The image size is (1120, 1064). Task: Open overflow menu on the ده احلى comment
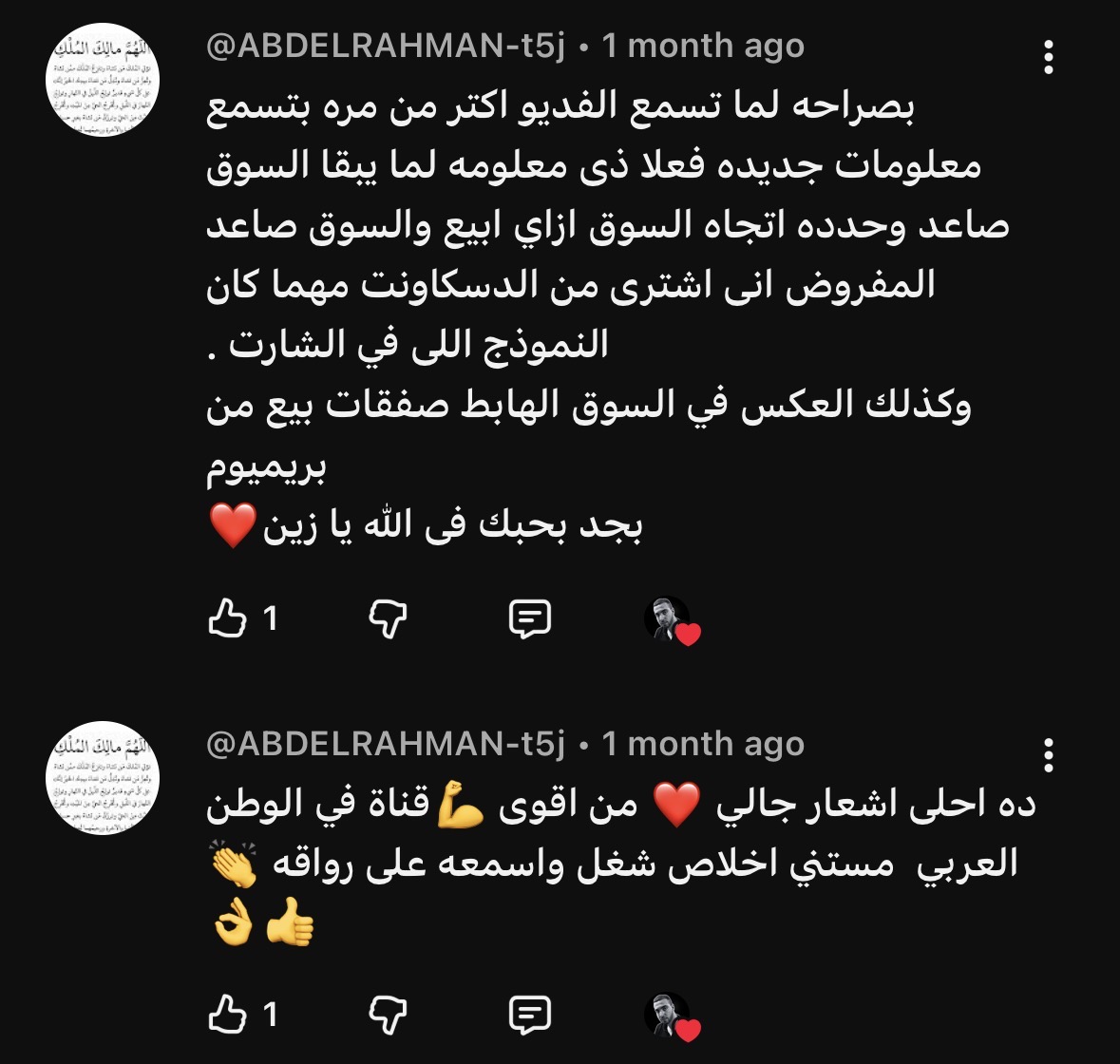(1049, 755)
